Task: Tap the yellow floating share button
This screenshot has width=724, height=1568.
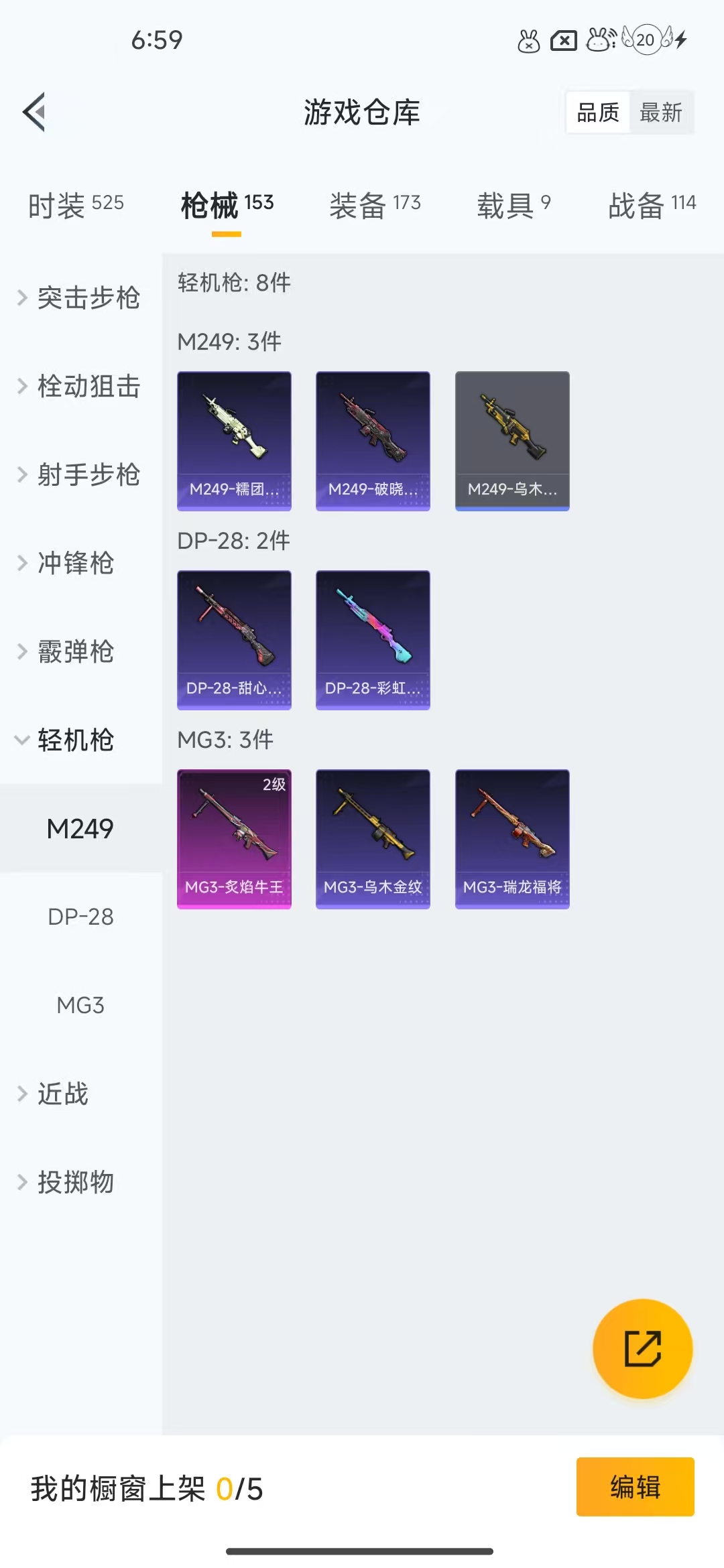Action: [643, 1349]
